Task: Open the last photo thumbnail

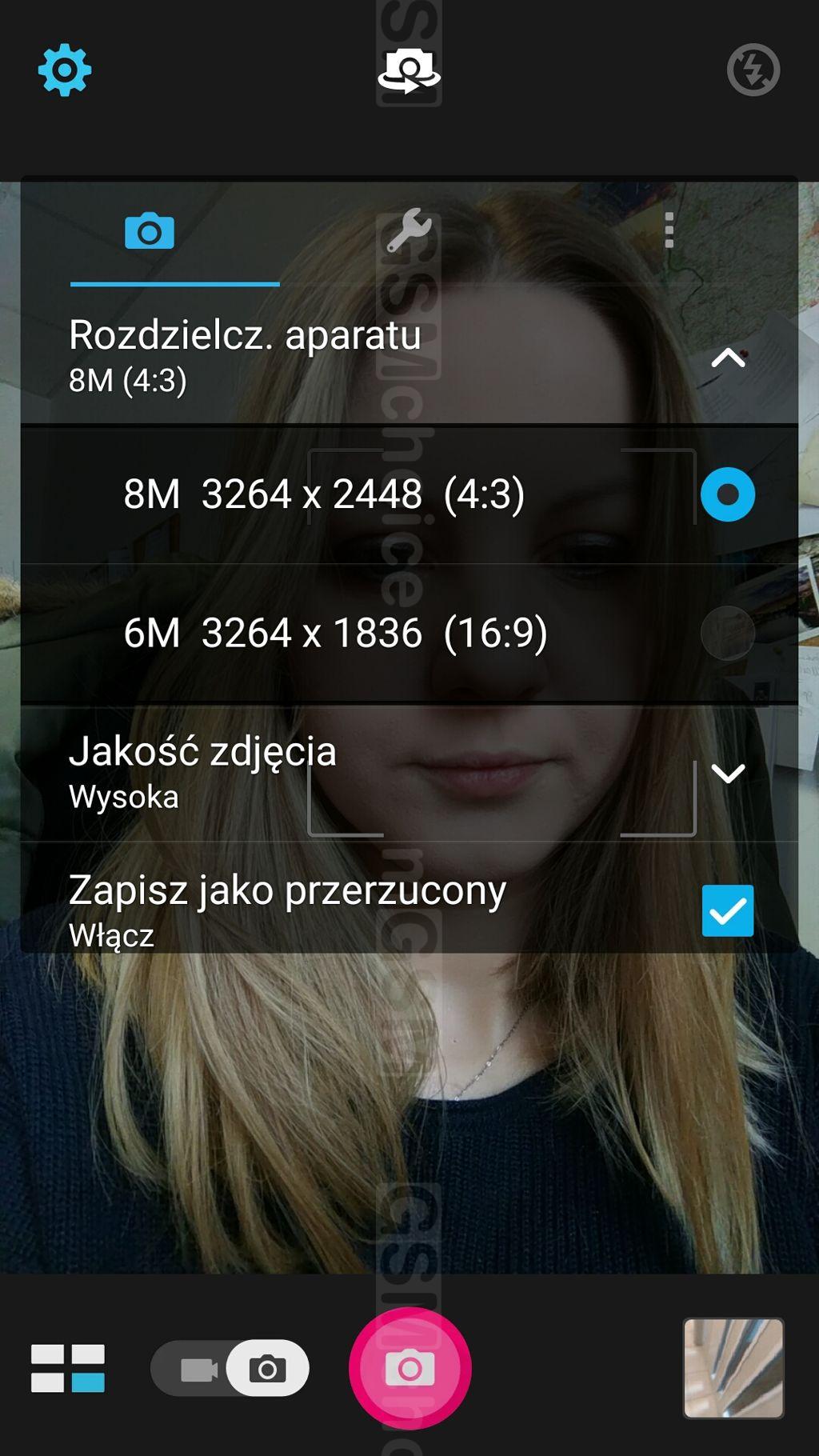Action: tap(733, 1368)
